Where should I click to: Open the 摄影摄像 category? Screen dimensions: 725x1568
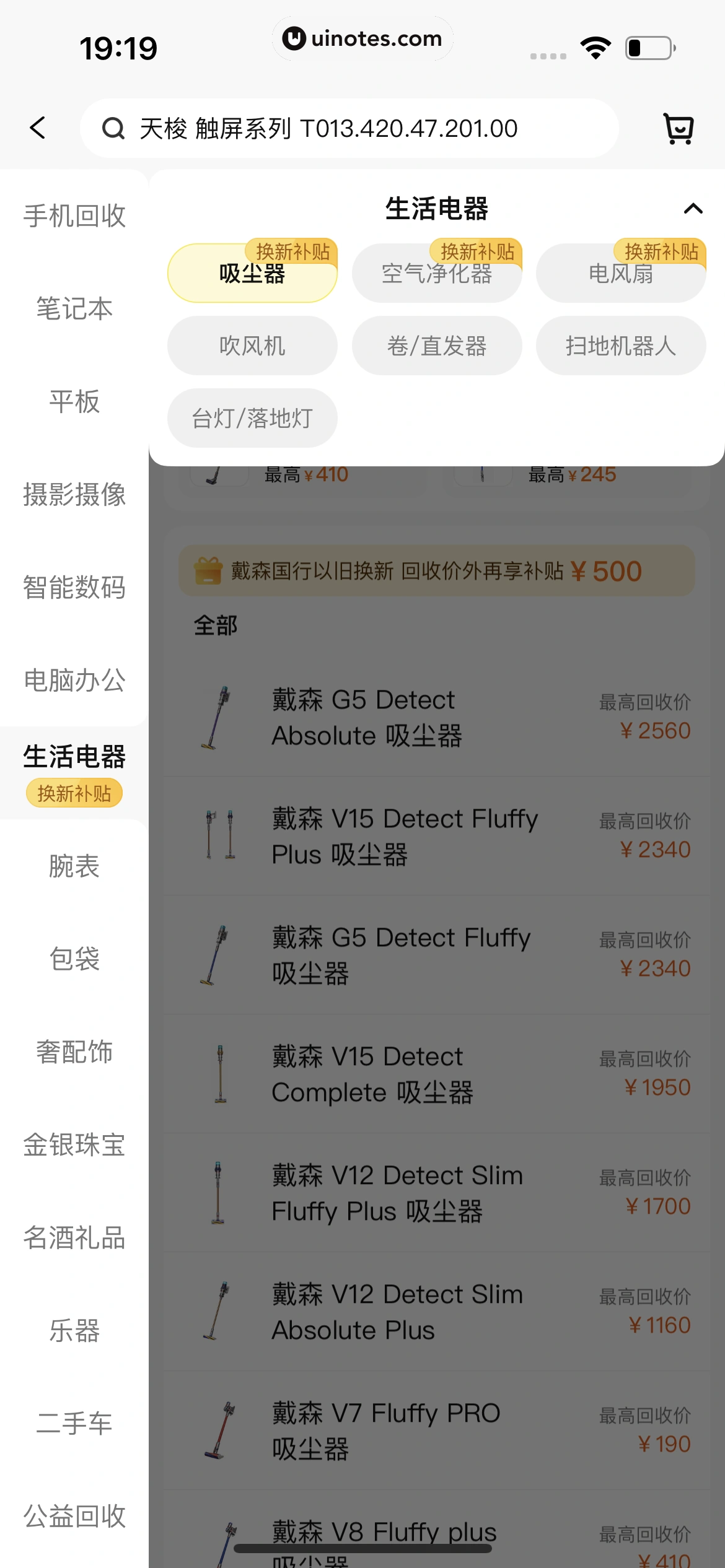pos(74,494)
